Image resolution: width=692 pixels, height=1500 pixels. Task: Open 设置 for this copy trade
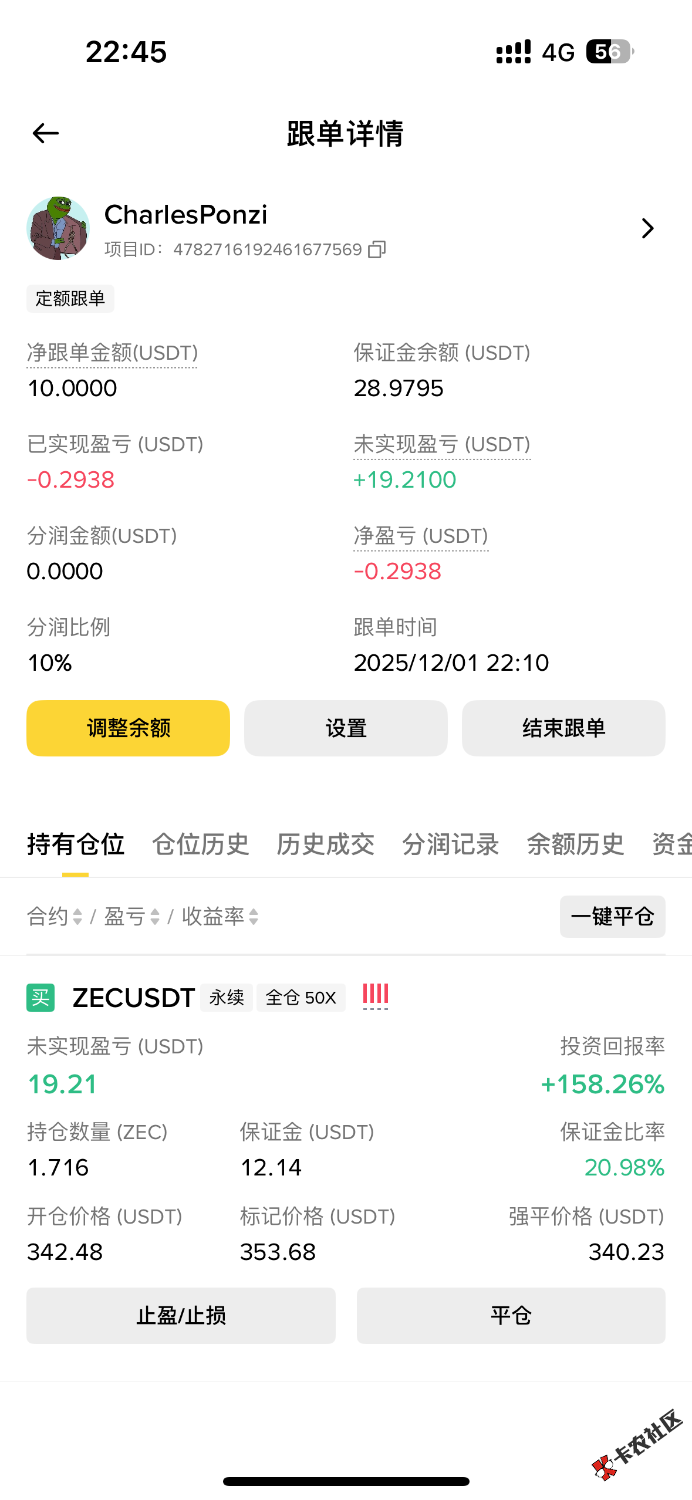pyautogui.click(x=346, y=728)
